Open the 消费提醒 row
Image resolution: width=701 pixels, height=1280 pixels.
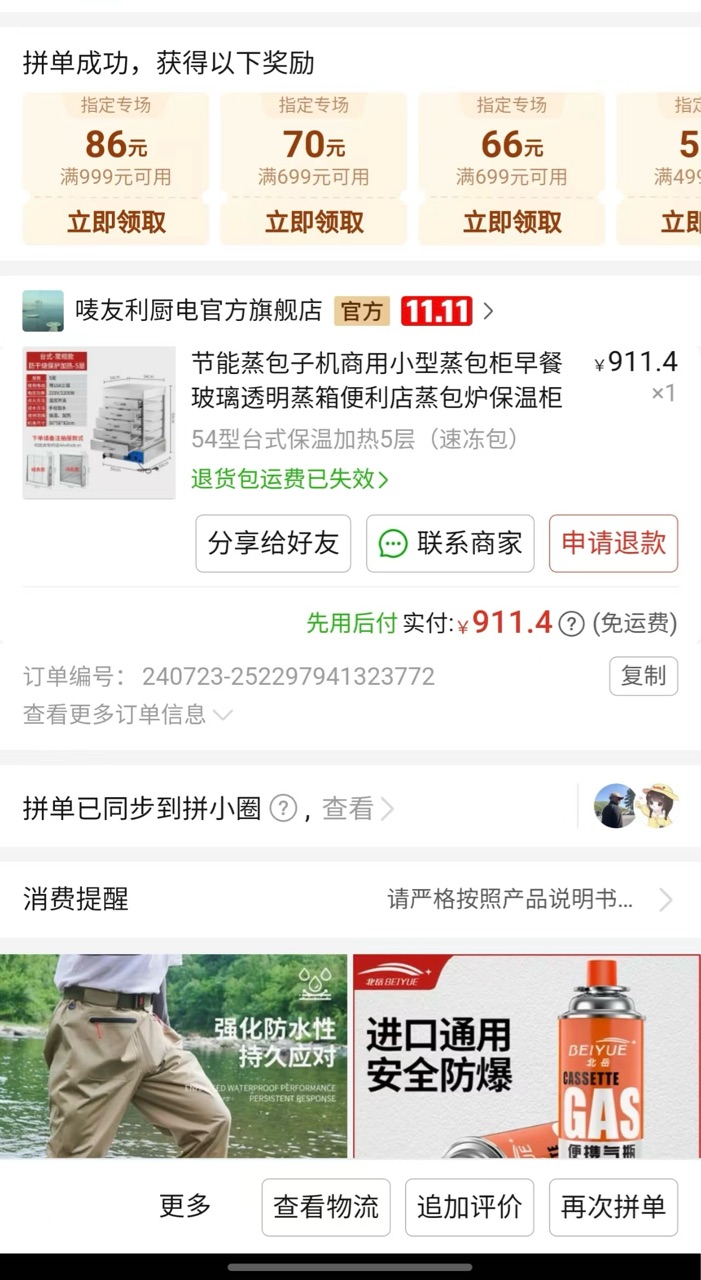pos(350,899)
